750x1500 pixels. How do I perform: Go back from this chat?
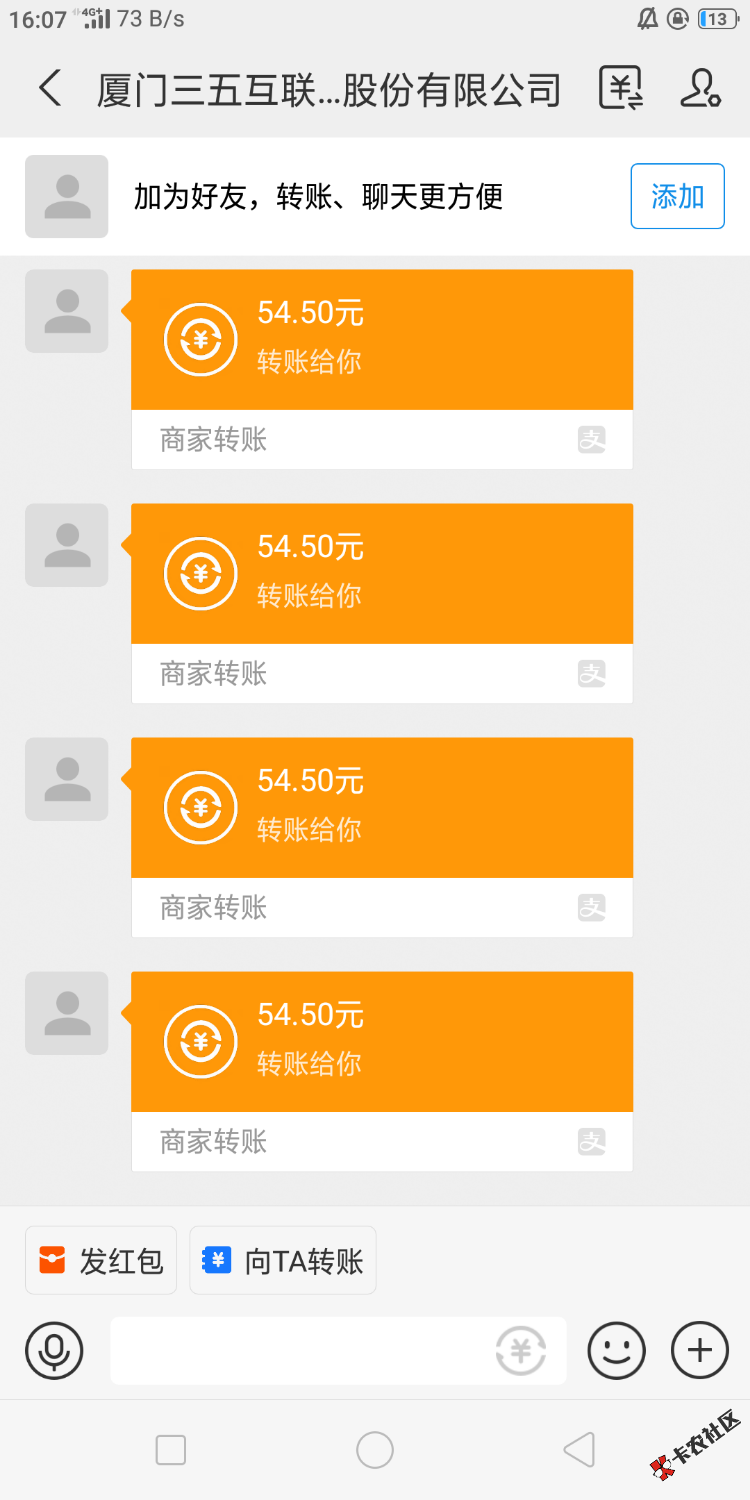(50, 89)
